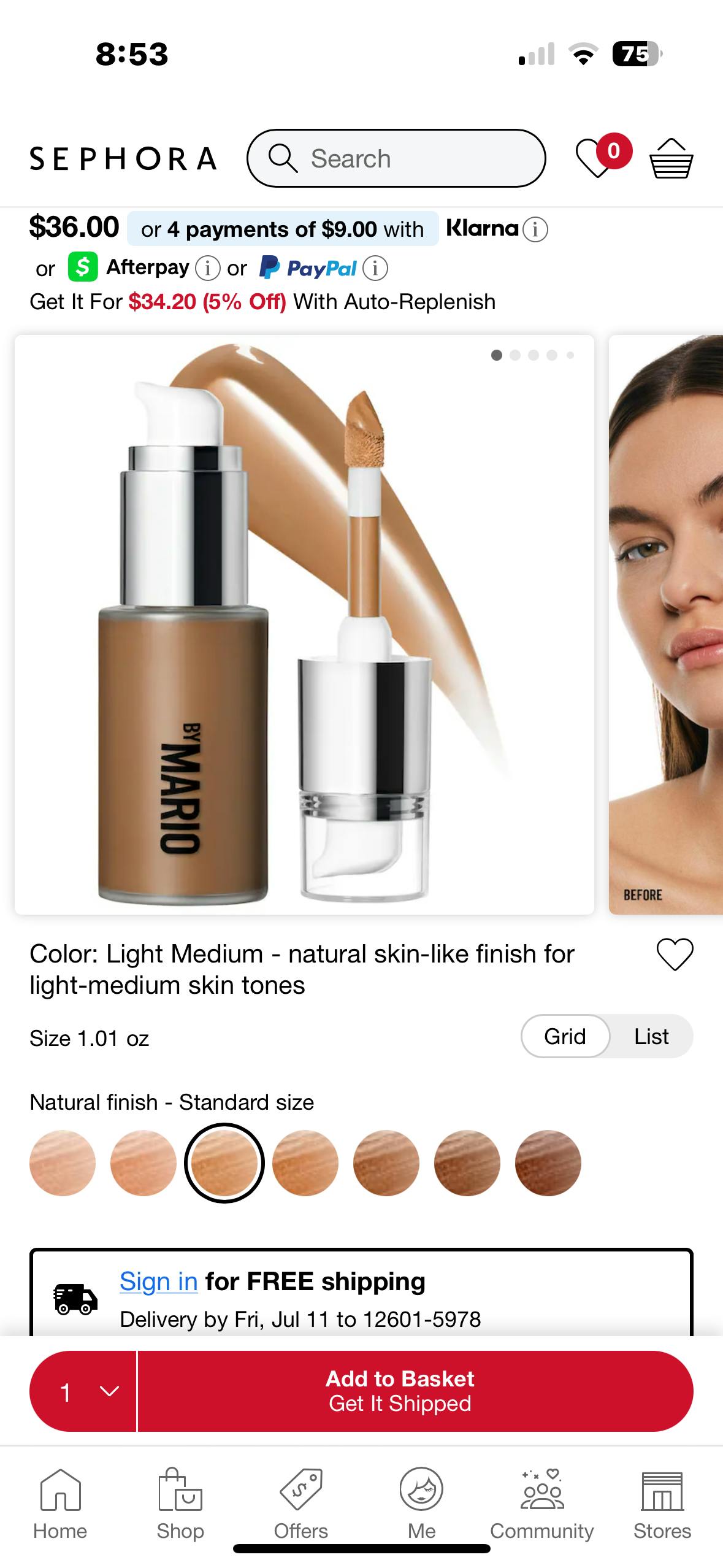Select the lightest shade swatch

pos(63,1163)
